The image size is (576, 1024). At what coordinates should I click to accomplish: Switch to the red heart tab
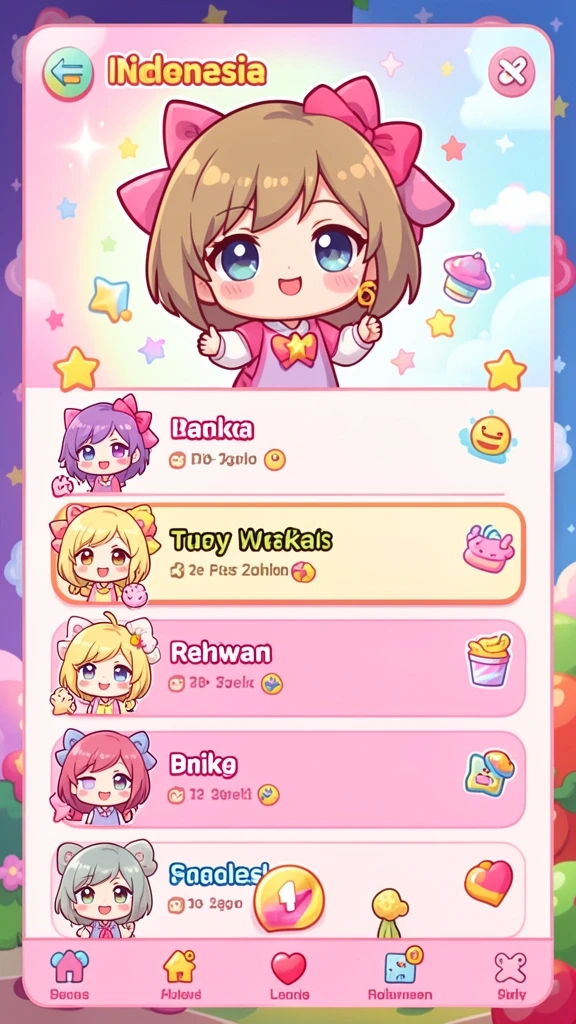coord(289,975)
